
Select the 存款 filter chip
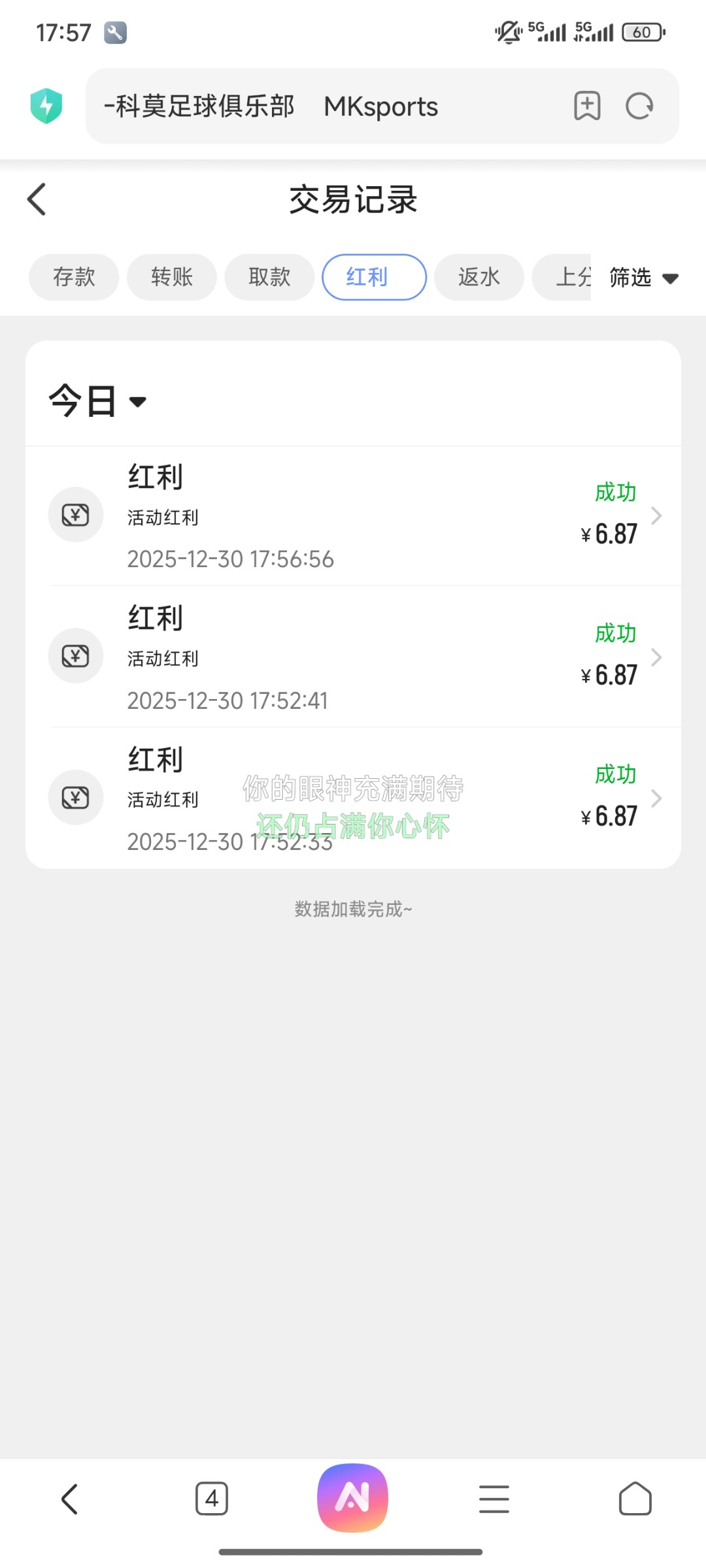pos(74,277)
